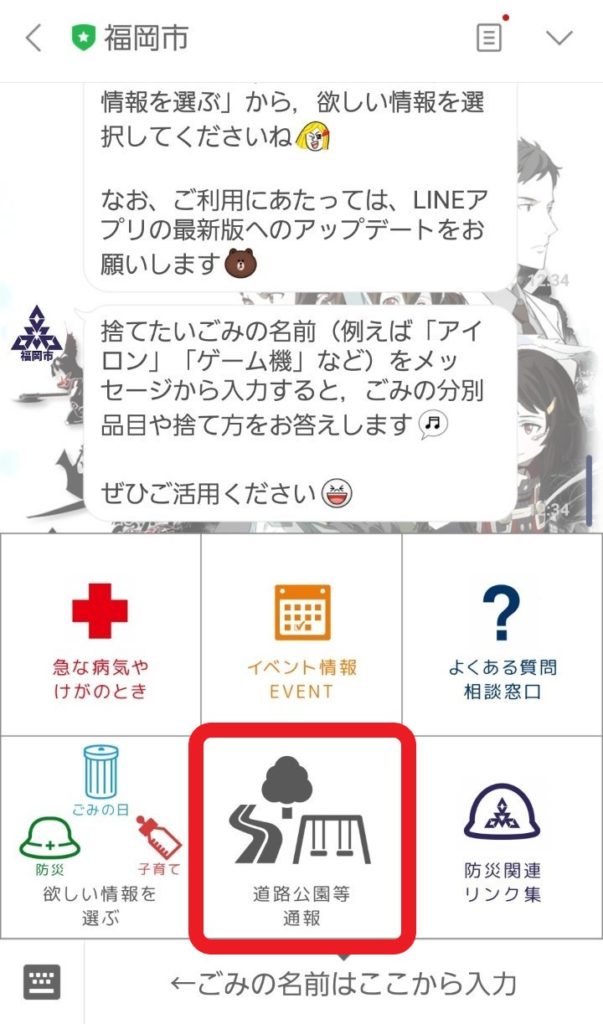Open 道路公園等 通報 tile
Screen dimensions: 603x1024
(x=301, y=837)
